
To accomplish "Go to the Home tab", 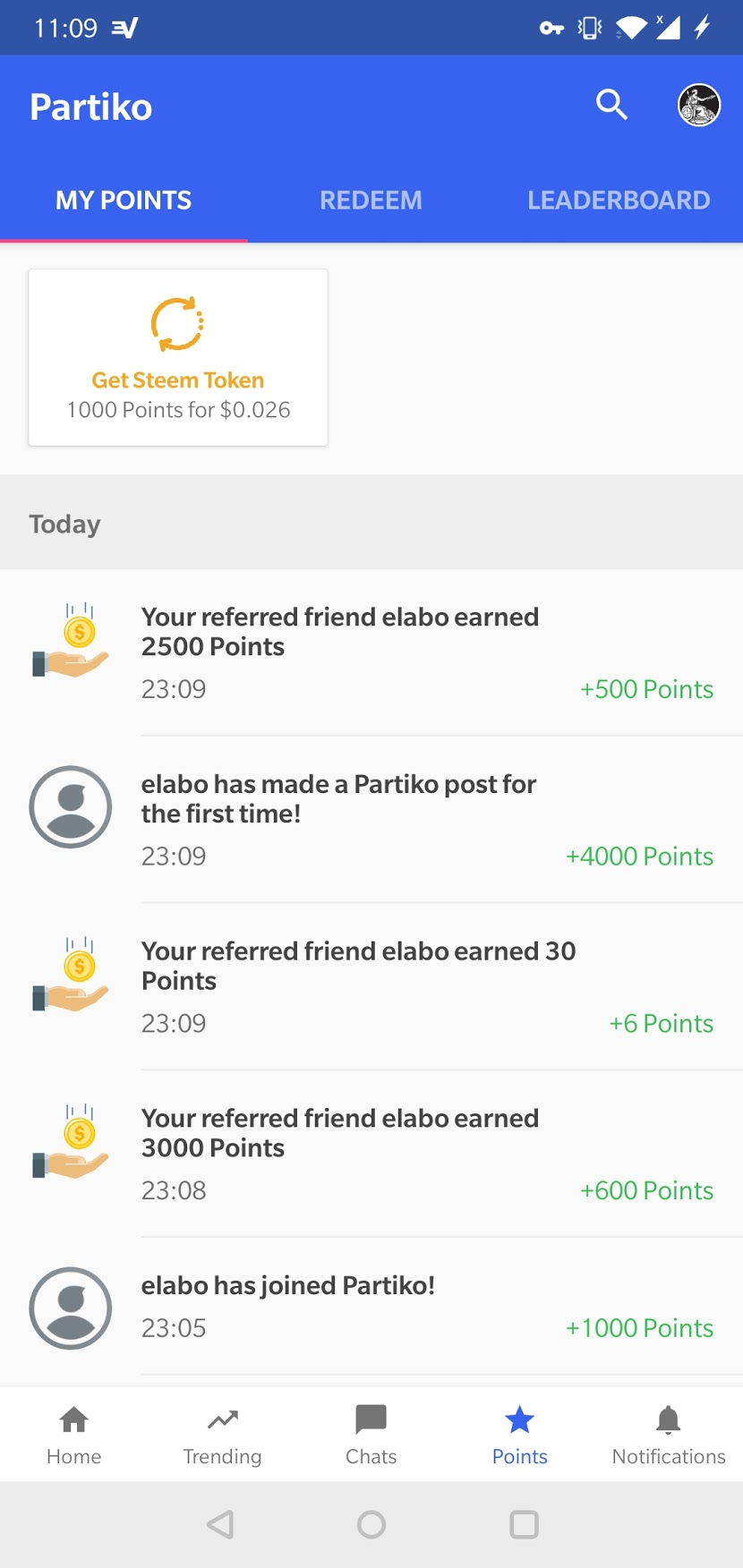I will point(74,1434).
